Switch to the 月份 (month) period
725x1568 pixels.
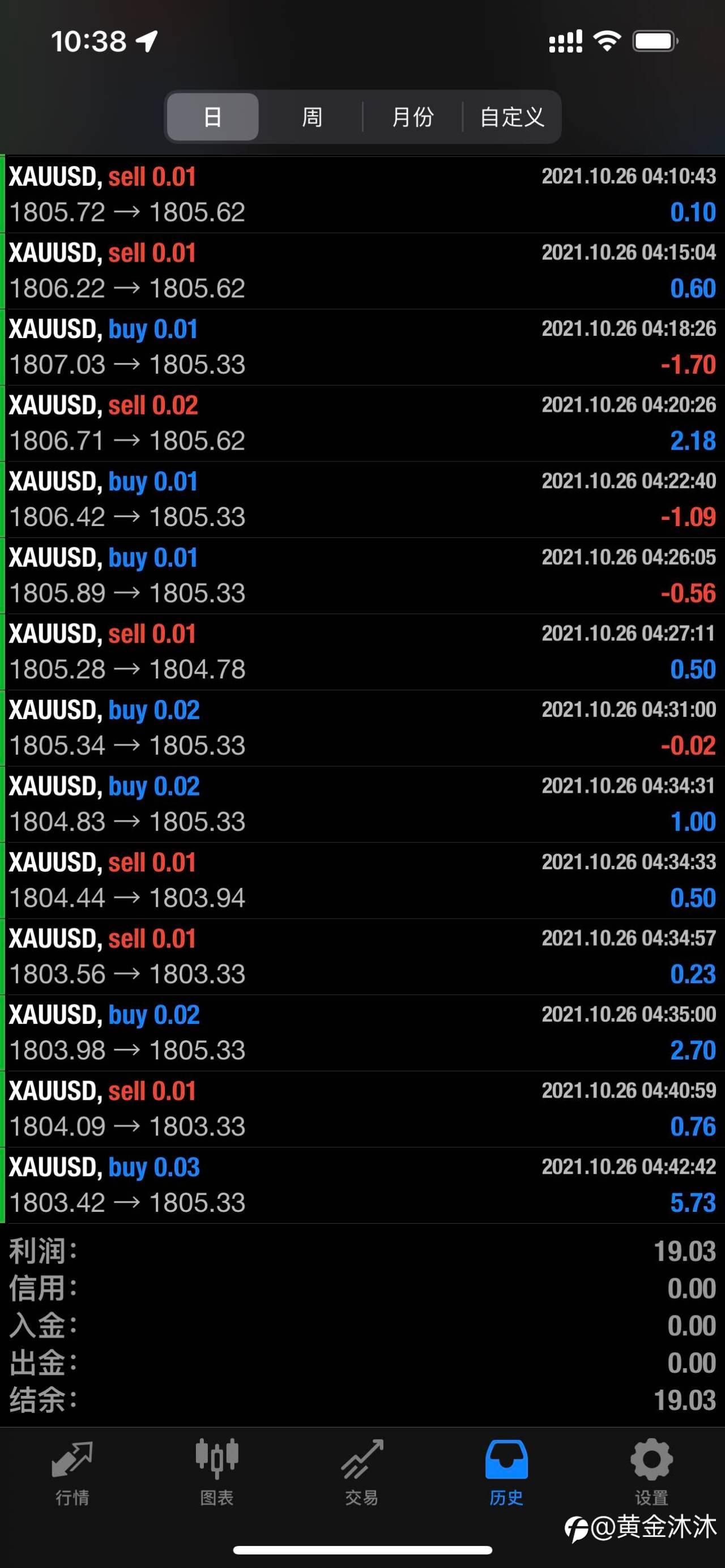click(412, 117)
